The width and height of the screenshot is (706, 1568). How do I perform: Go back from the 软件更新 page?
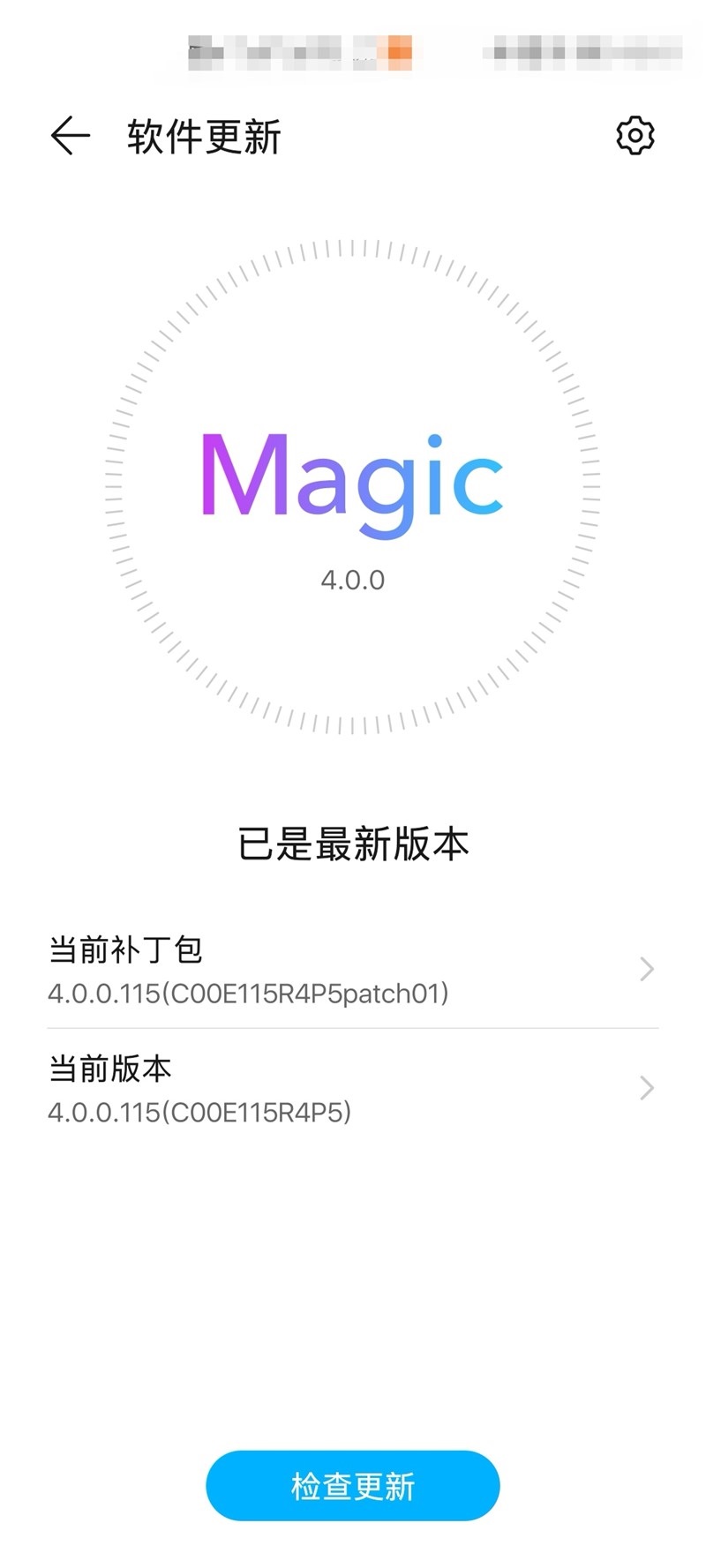tap(71, 136)
